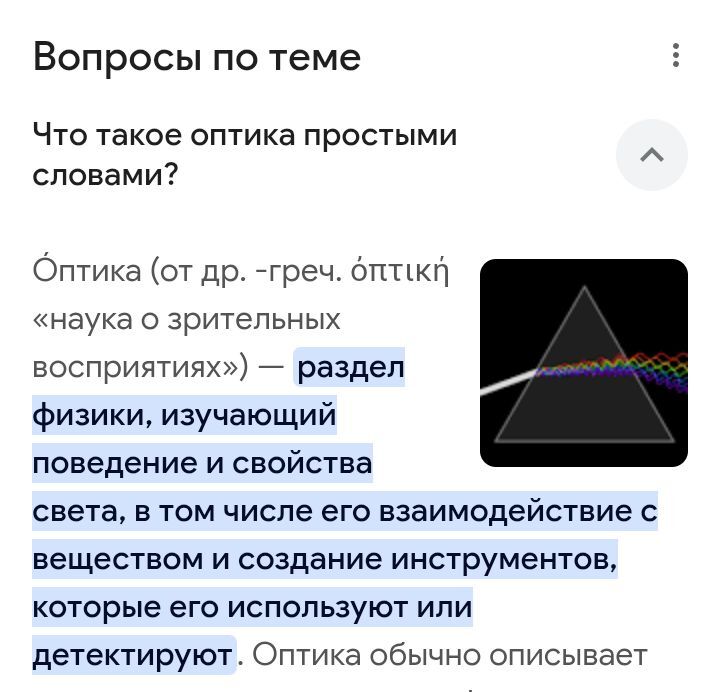Collapse the question Что такое оптика простыми словами
720x692 pixels.
[x=651, y=154]
